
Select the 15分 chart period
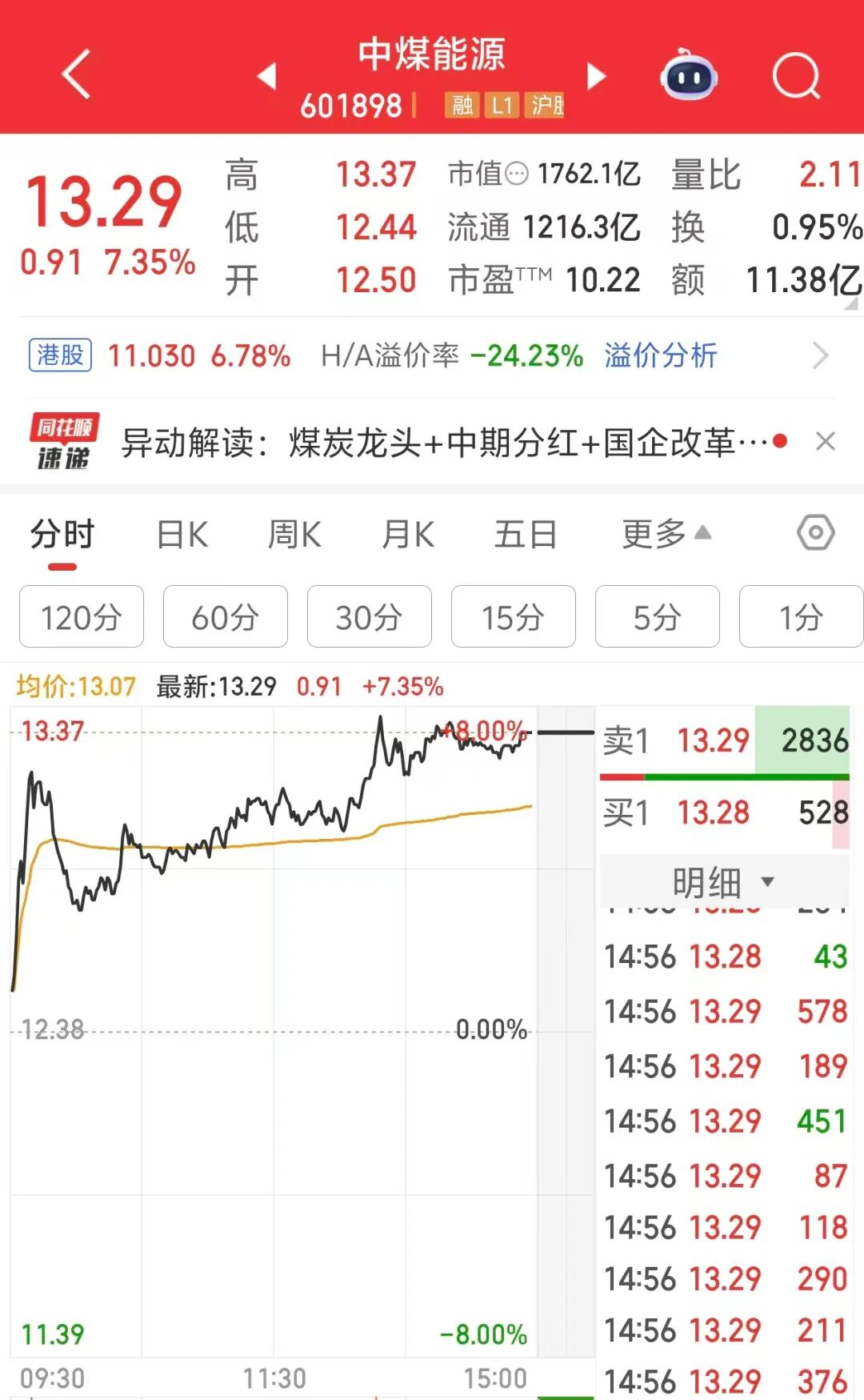point(514,616)
